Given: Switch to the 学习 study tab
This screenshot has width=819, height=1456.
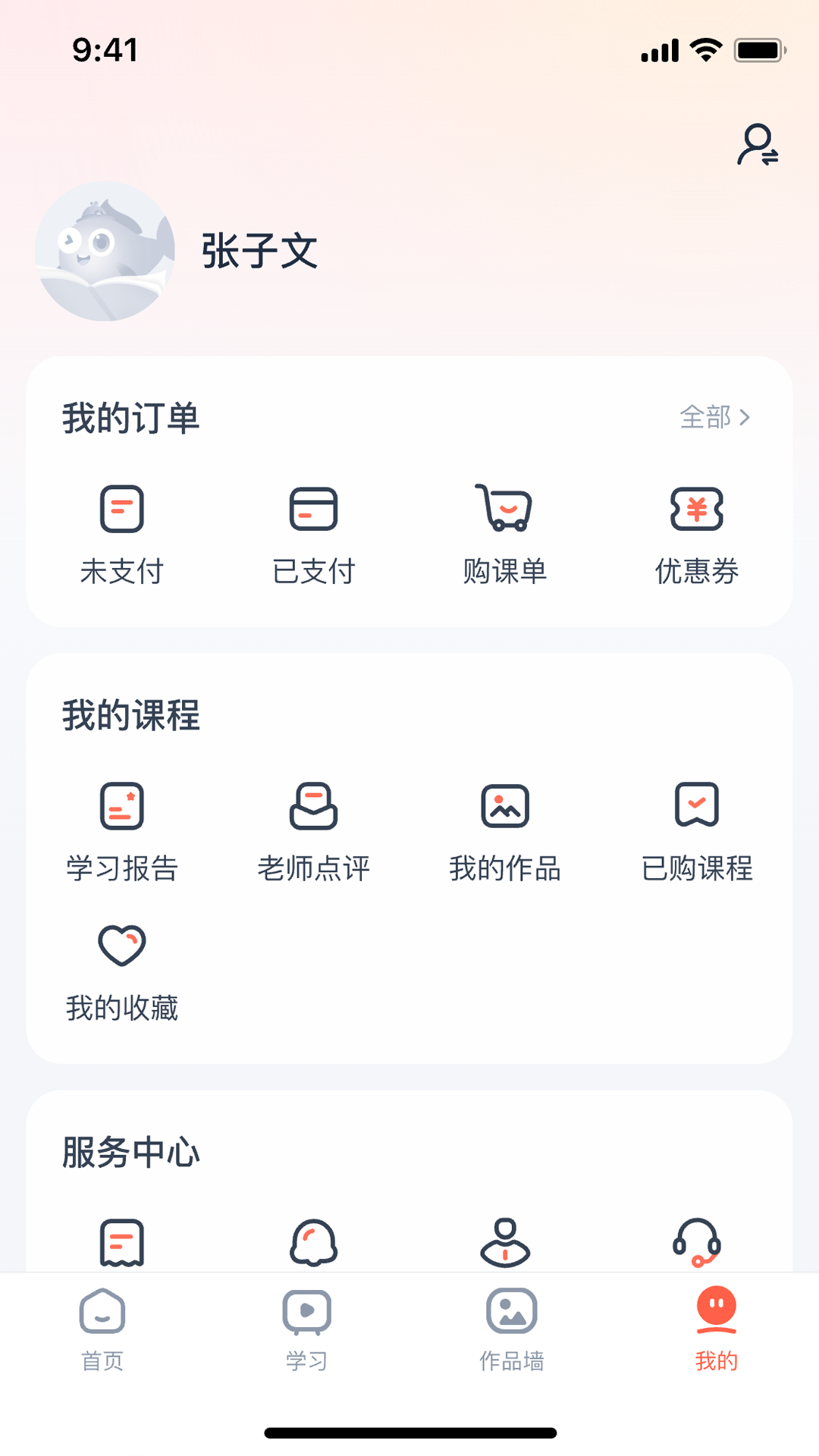Looking at the screenshot, I should point(307,1327).
